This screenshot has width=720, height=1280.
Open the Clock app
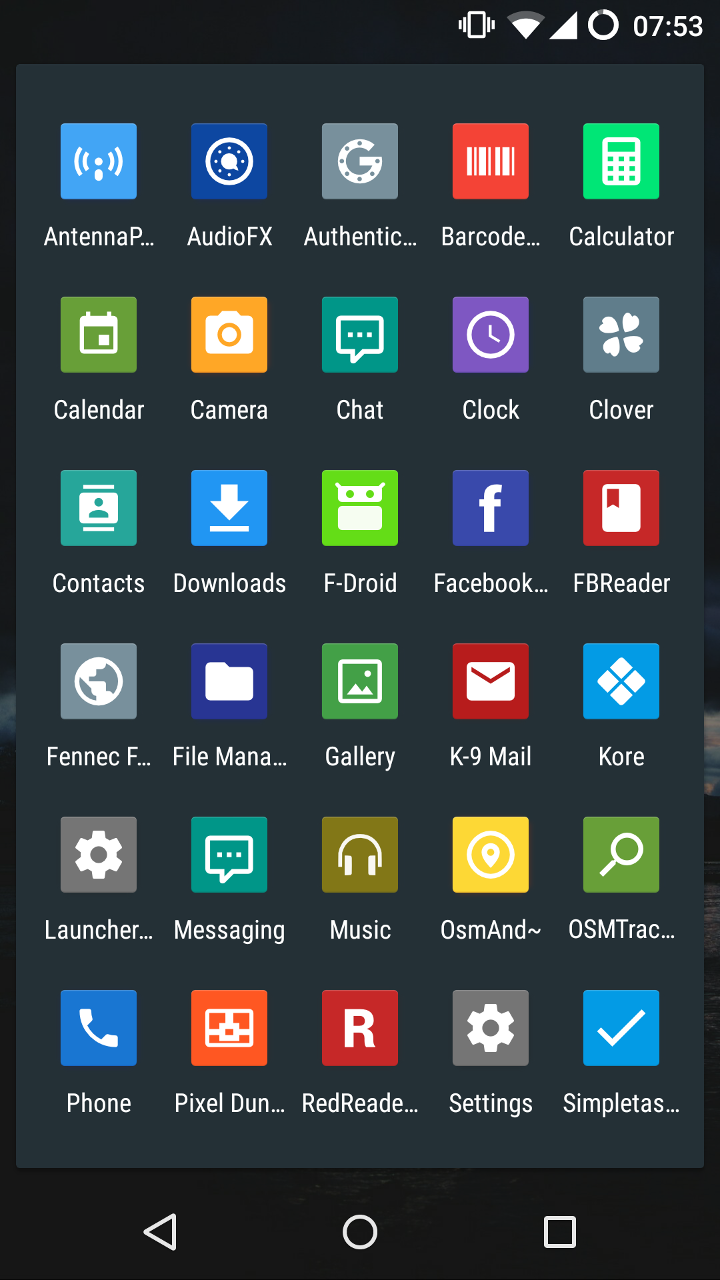tap(490, 335)
